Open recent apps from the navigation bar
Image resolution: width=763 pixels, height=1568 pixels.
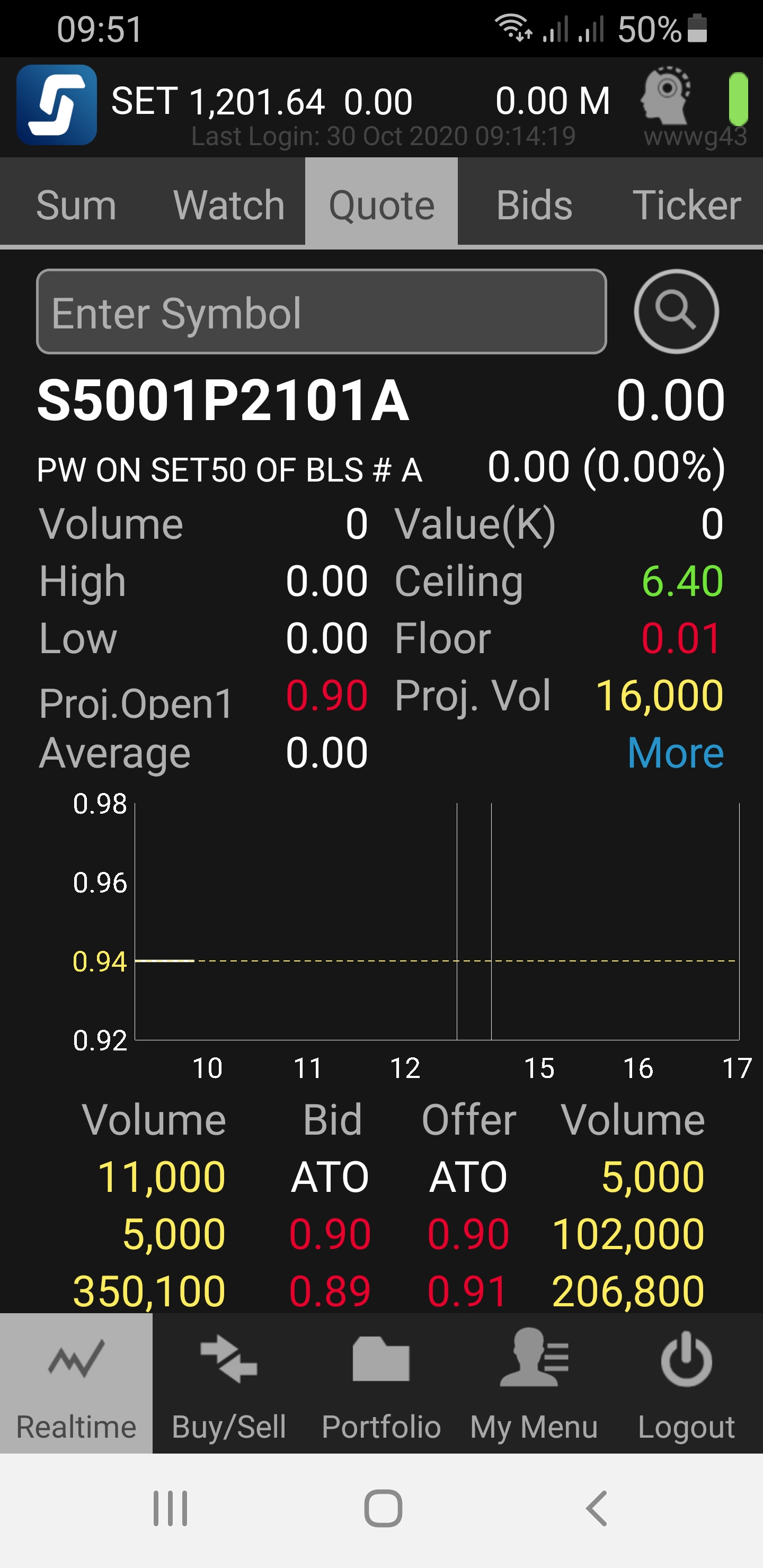pyautogui.click(x=170, y=1508)
